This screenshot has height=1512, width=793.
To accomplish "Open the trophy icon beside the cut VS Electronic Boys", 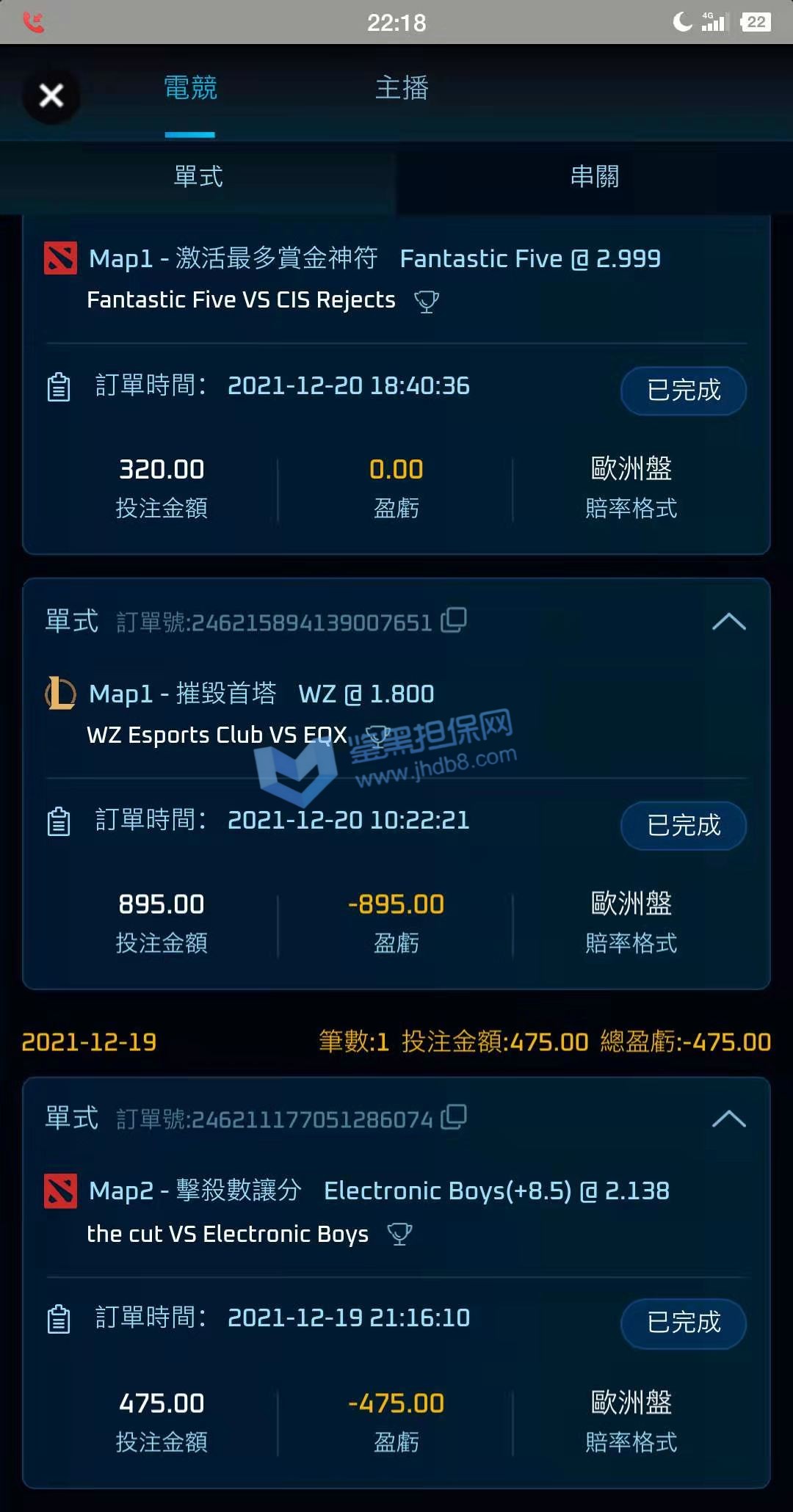I will point(399,1235).
